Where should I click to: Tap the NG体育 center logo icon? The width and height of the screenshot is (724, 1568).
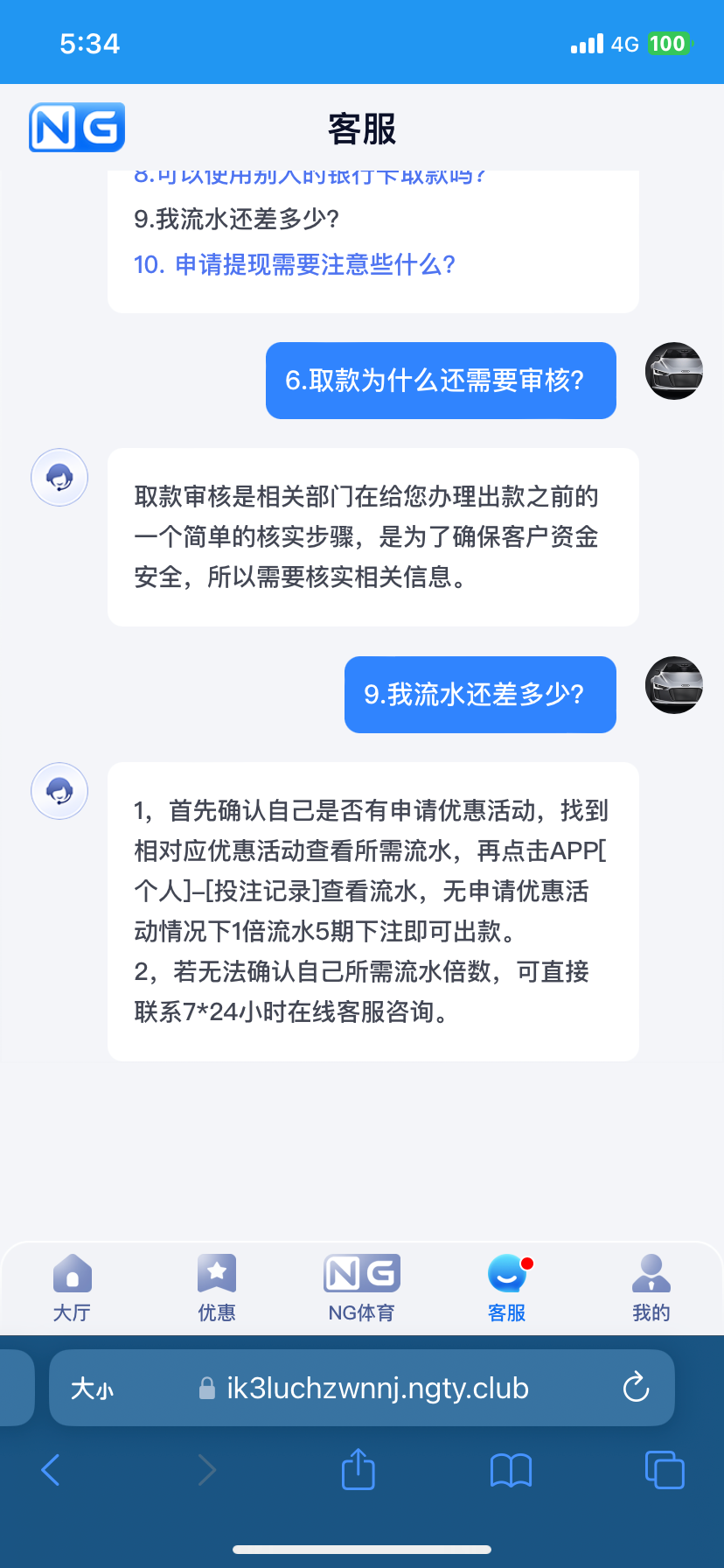(361, 1273)
